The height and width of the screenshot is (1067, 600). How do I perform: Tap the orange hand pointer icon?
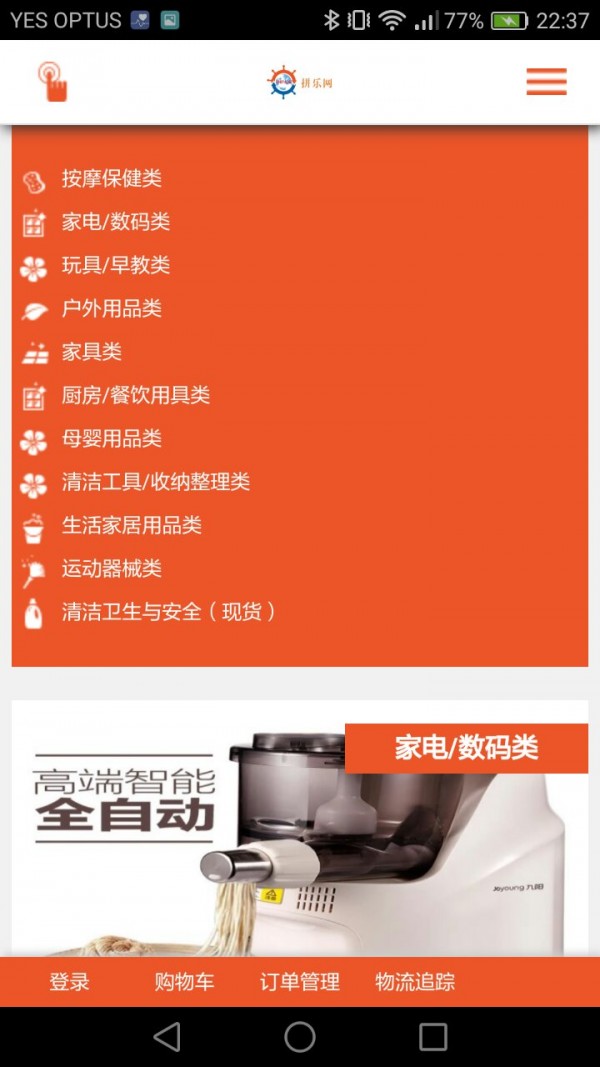pyautogui.click(x=52, y=81)
